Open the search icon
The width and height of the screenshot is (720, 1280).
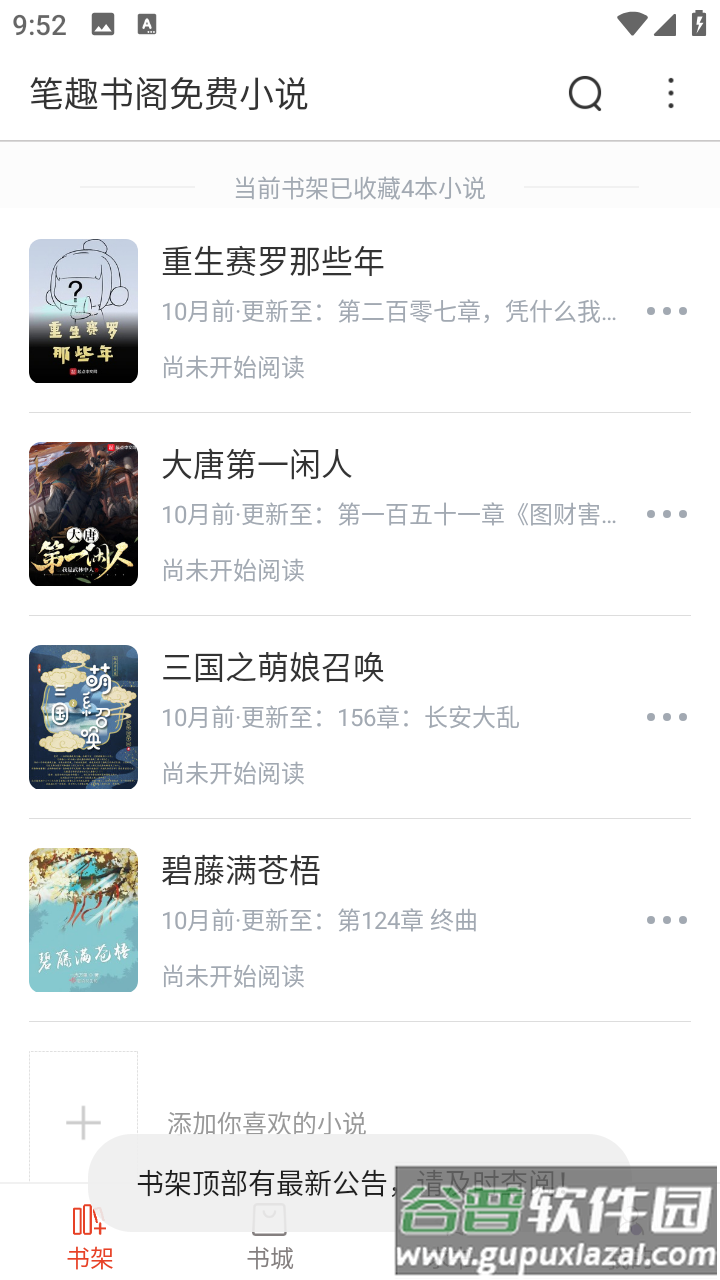585,93
